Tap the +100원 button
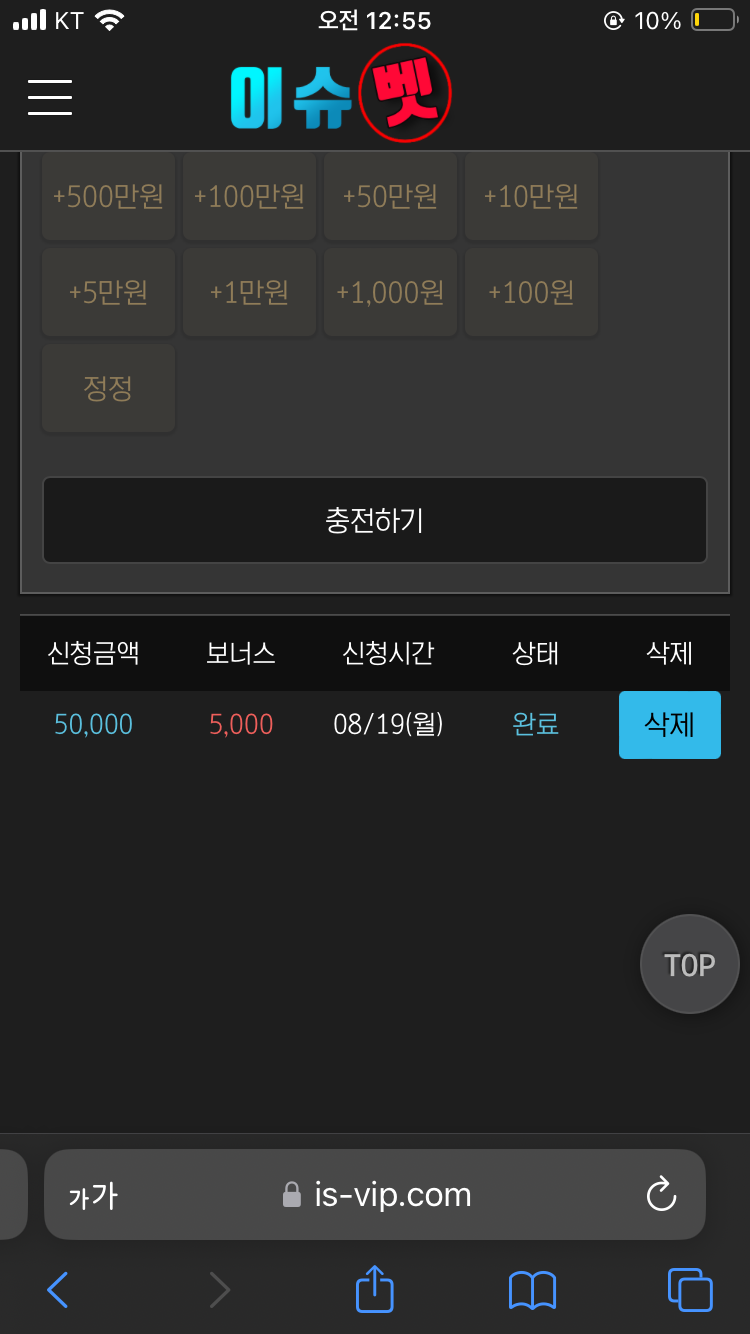 [x=531, y=292]
